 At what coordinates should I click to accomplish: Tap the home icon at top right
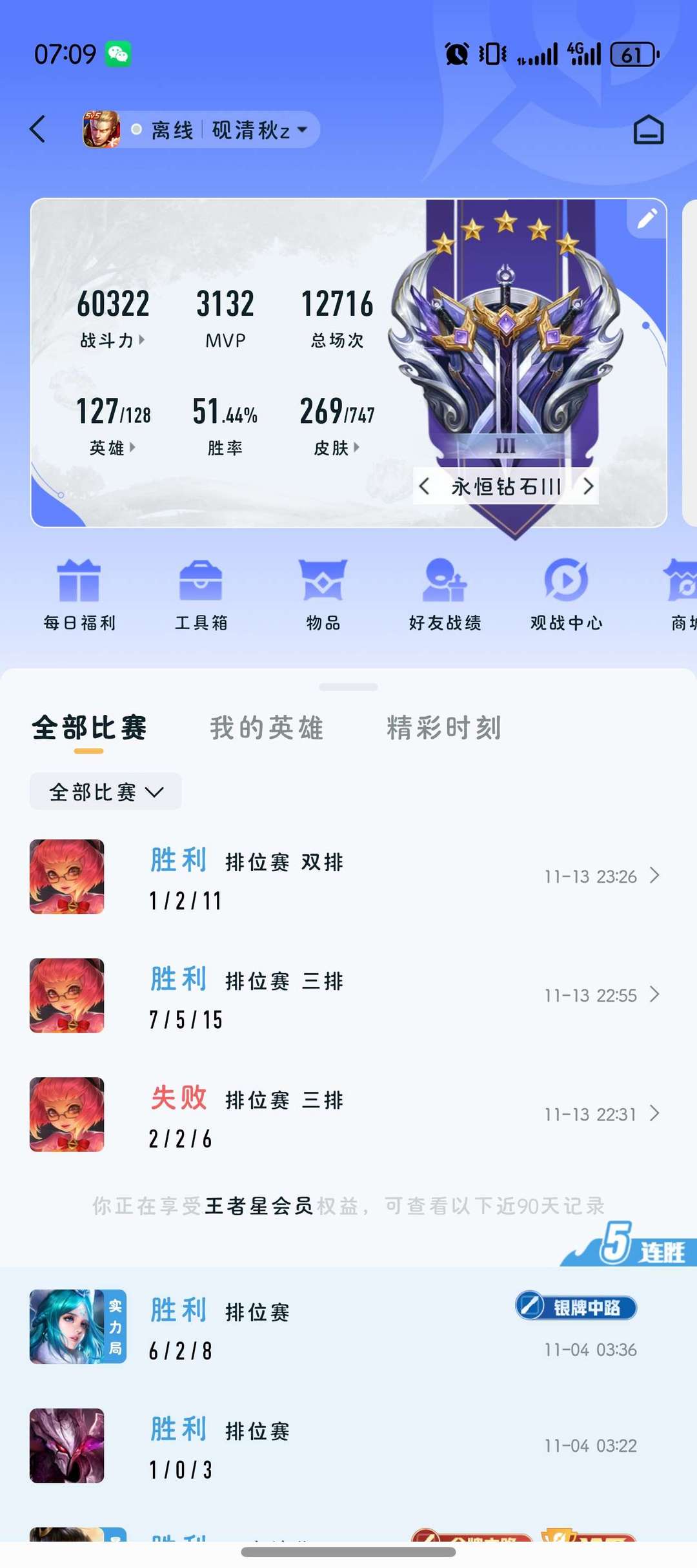pos(648,130)
